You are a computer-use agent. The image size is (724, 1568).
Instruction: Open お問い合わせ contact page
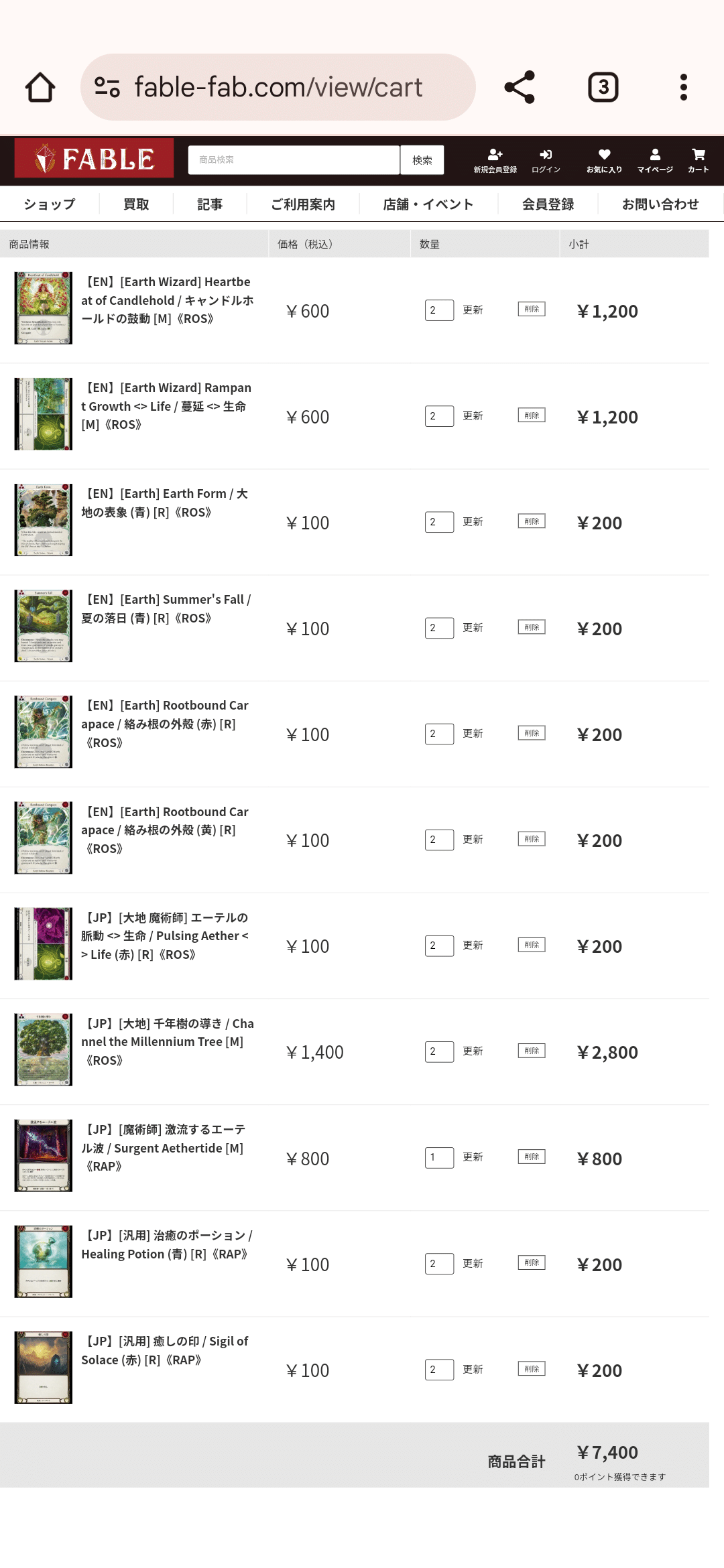tap(660, 204)
